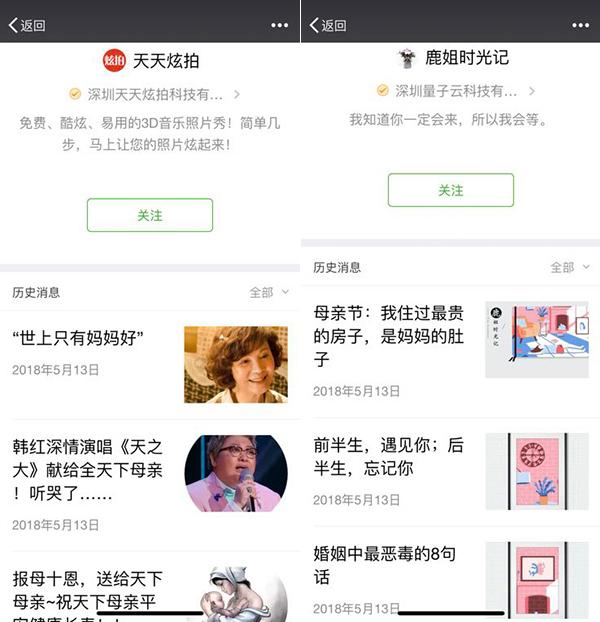Go back from the 鹿姐时光记 page
The width and height of the screenshot is (600, 622).
click(328, 25)
